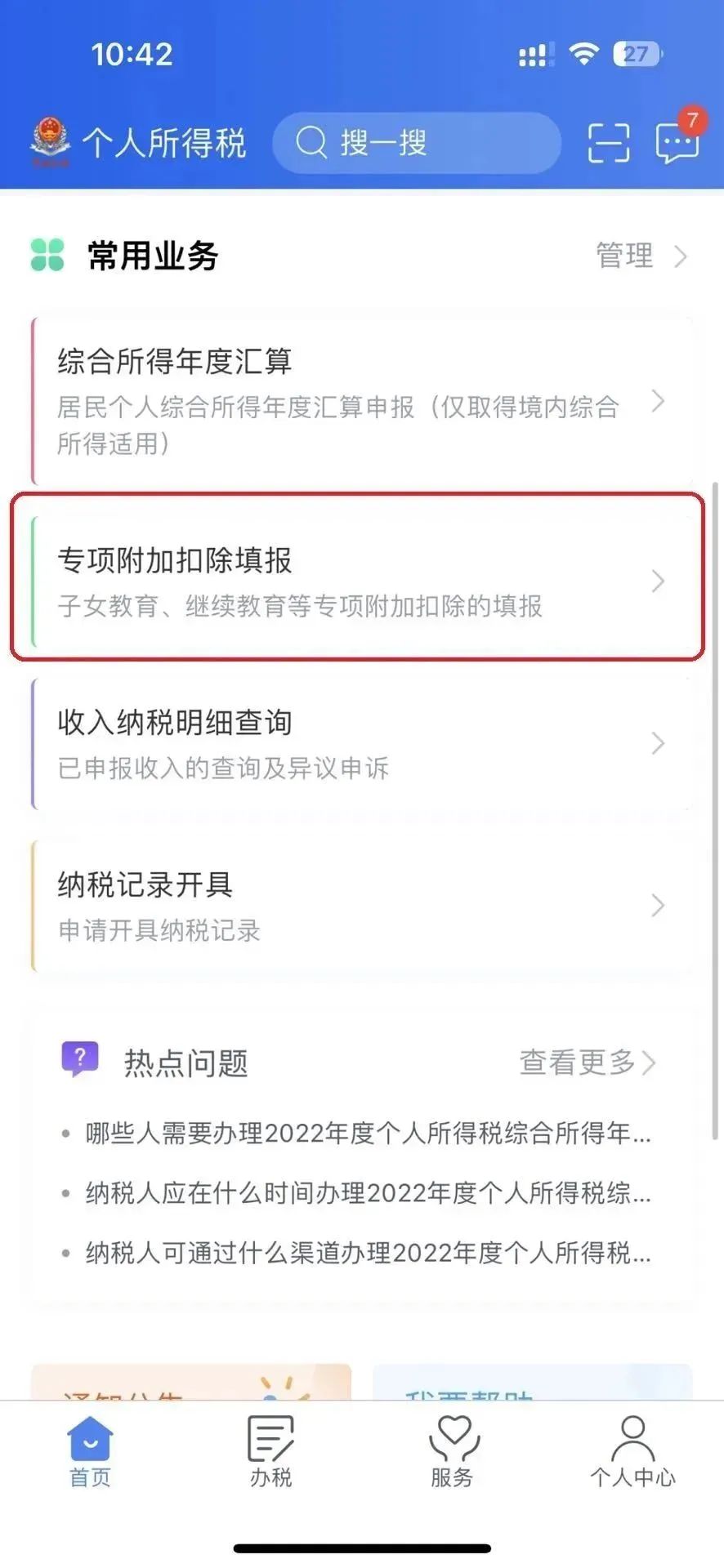Go to 纳税记录开具
This screenshot has height=1568, width=724.
[x=362, y=906]
